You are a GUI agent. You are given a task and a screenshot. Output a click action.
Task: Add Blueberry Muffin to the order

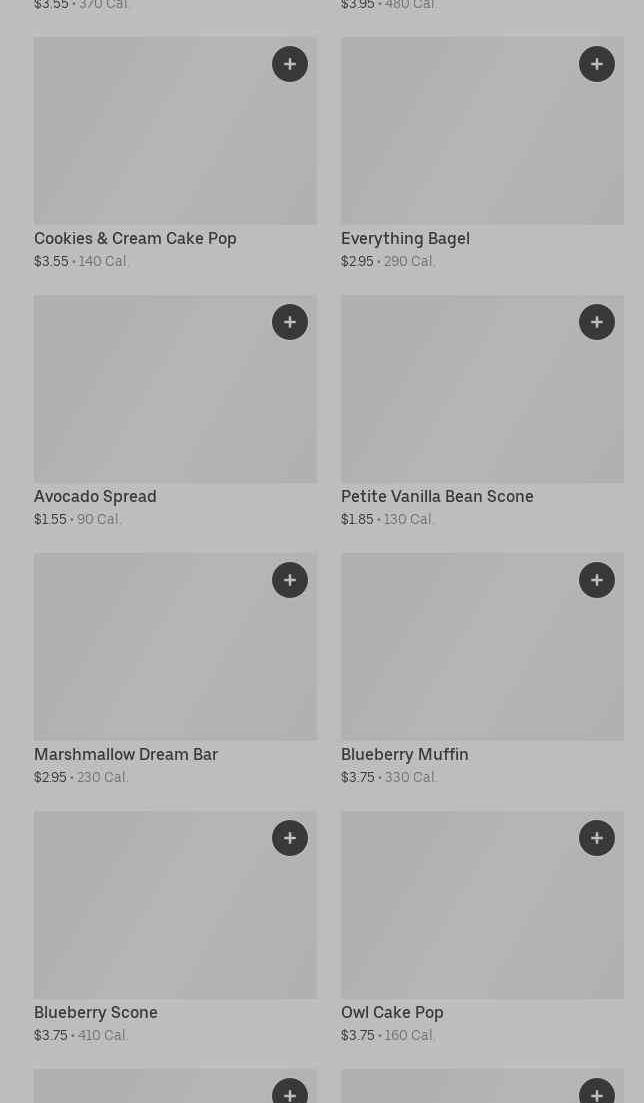pyautogui.click(x=597, y=580)
